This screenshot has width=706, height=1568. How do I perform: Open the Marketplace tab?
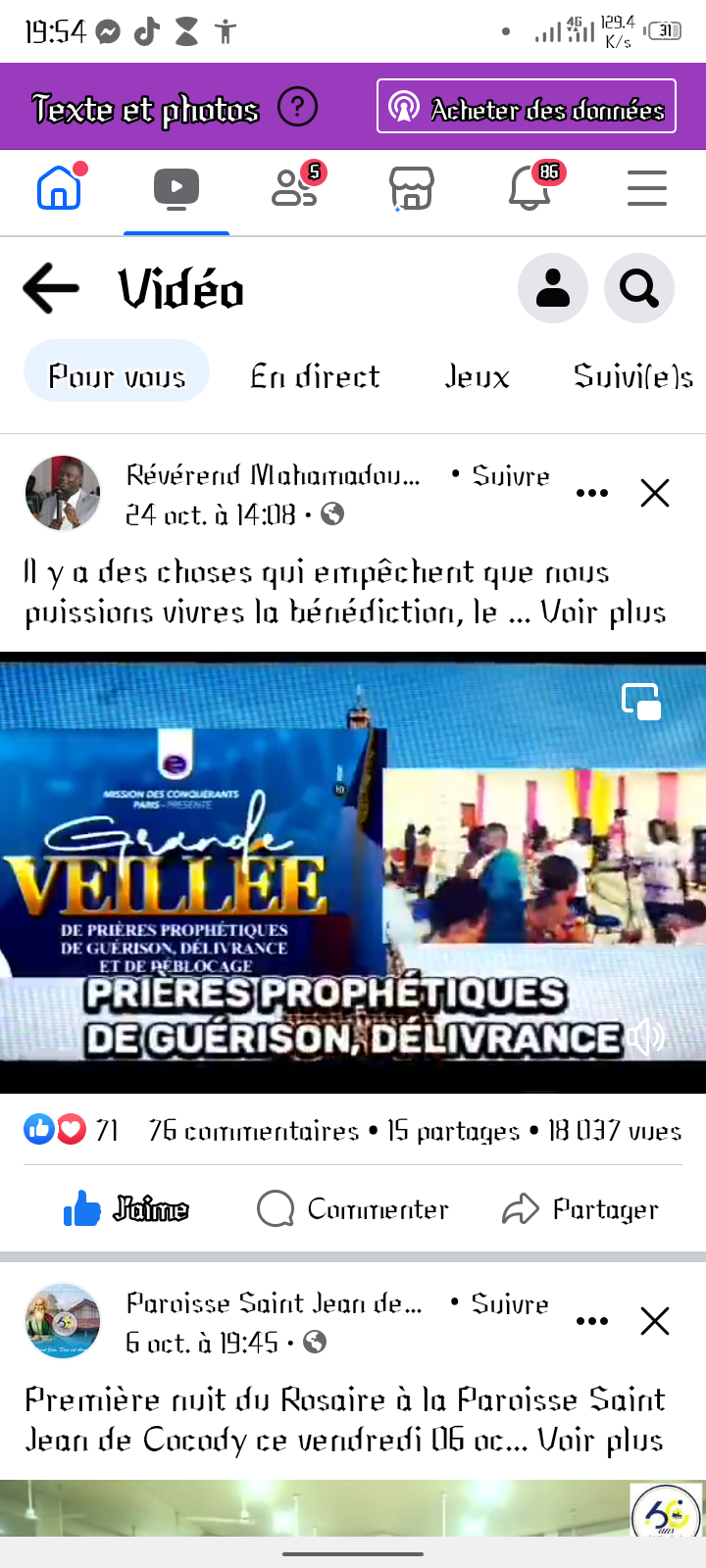tap(412, 188)
